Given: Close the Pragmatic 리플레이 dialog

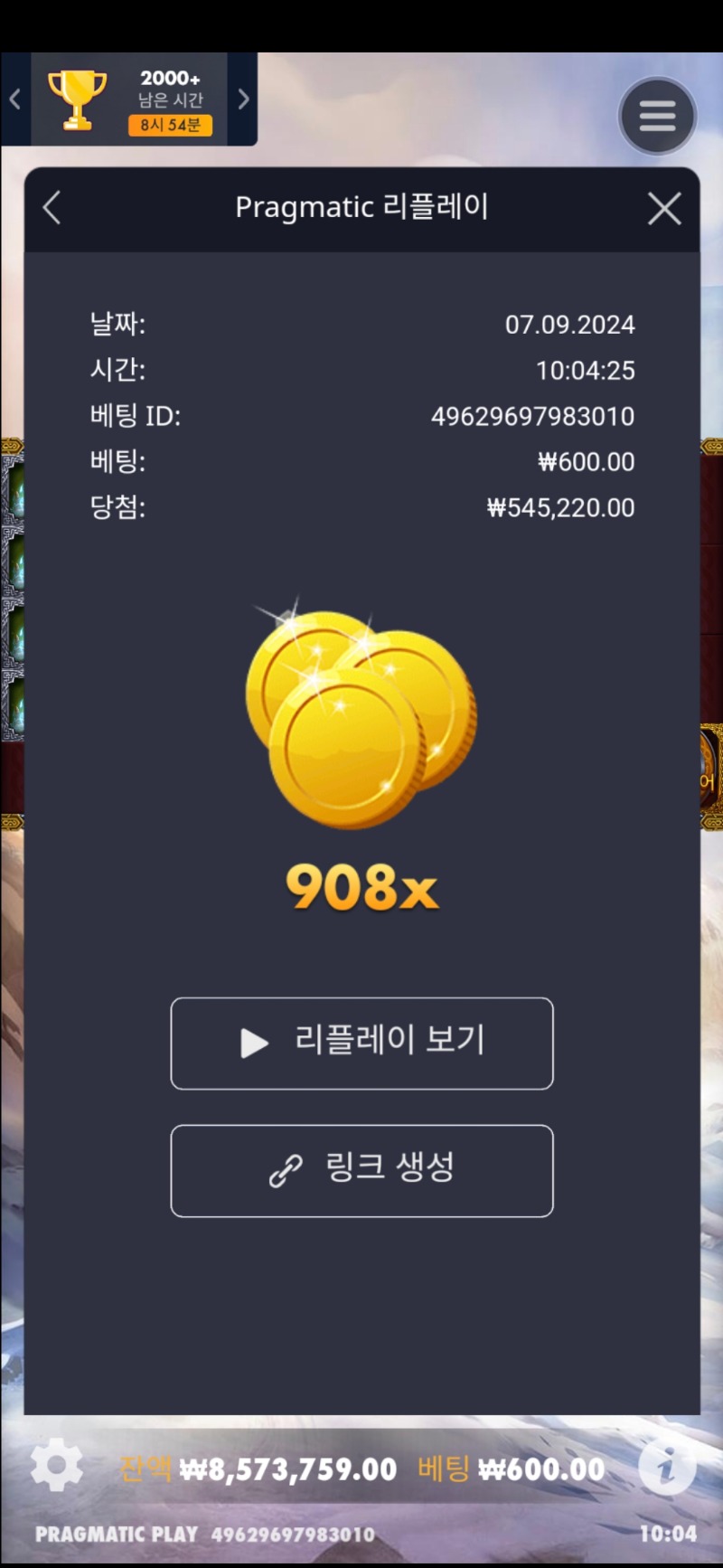Looking at the screenshot, I should pyautogui.click(x=664, y=209).
